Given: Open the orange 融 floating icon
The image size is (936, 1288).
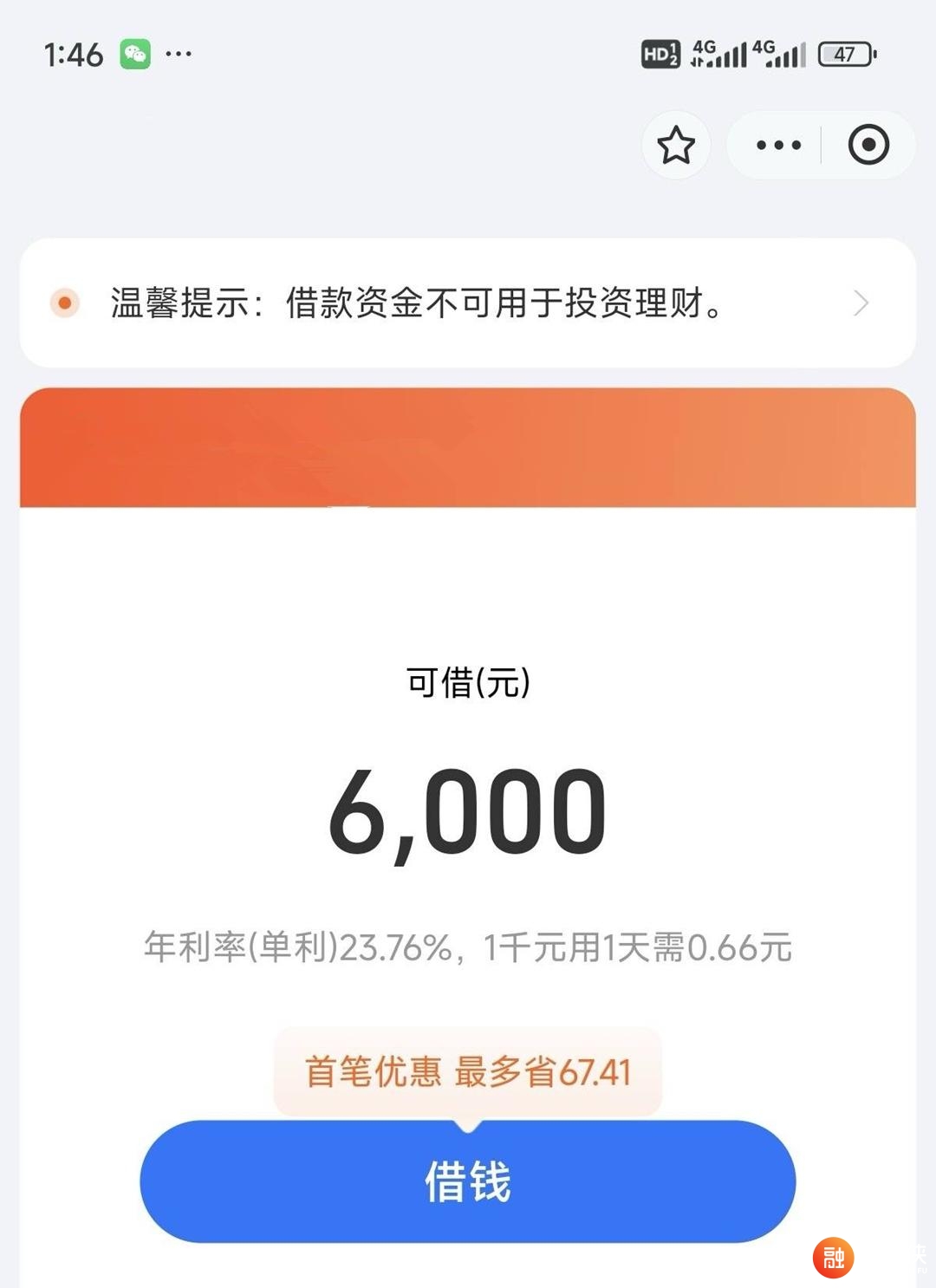Looking at the screenshot, I should coord(833,1257).
